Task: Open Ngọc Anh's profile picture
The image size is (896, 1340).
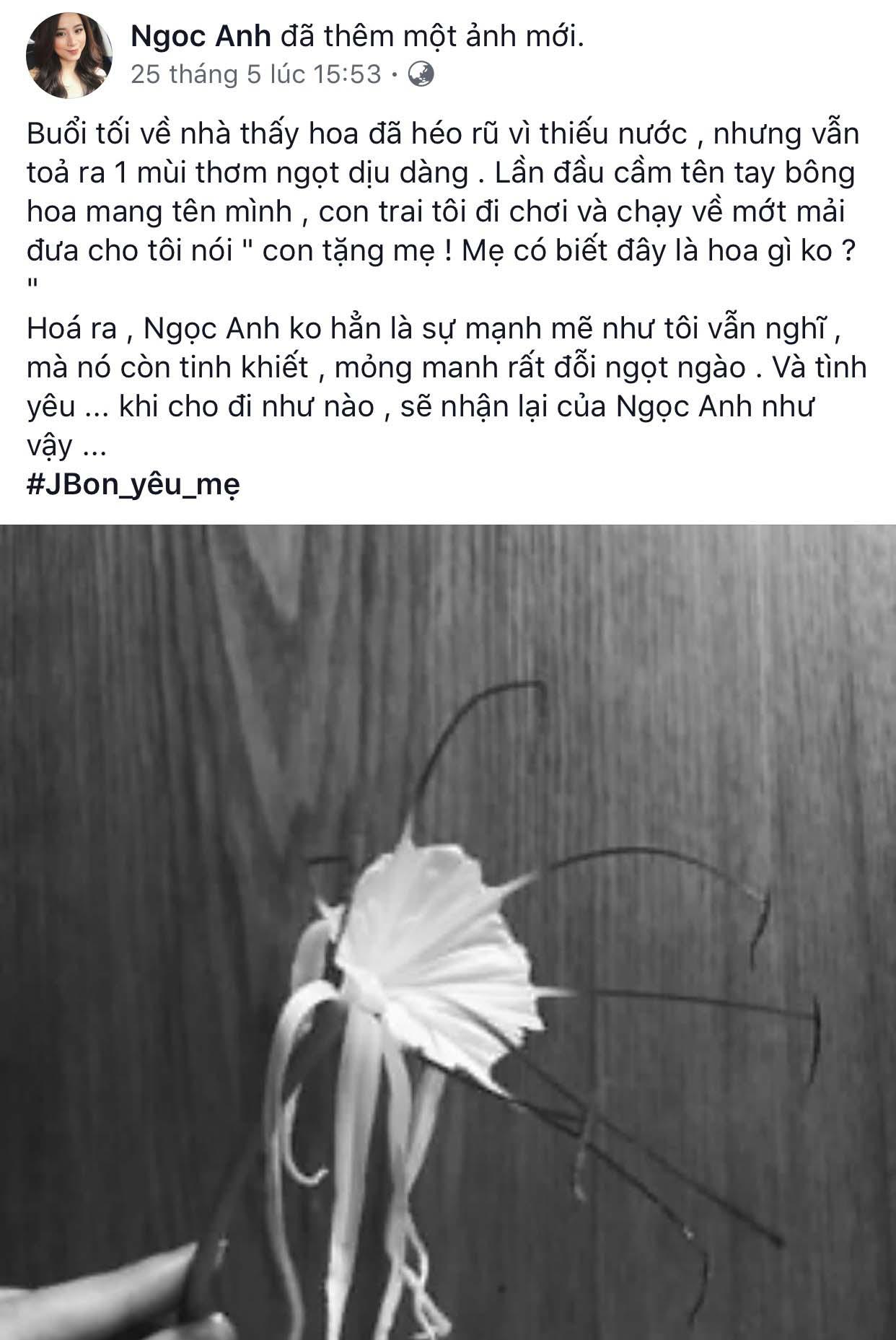Action: click(x=69, y=56)
